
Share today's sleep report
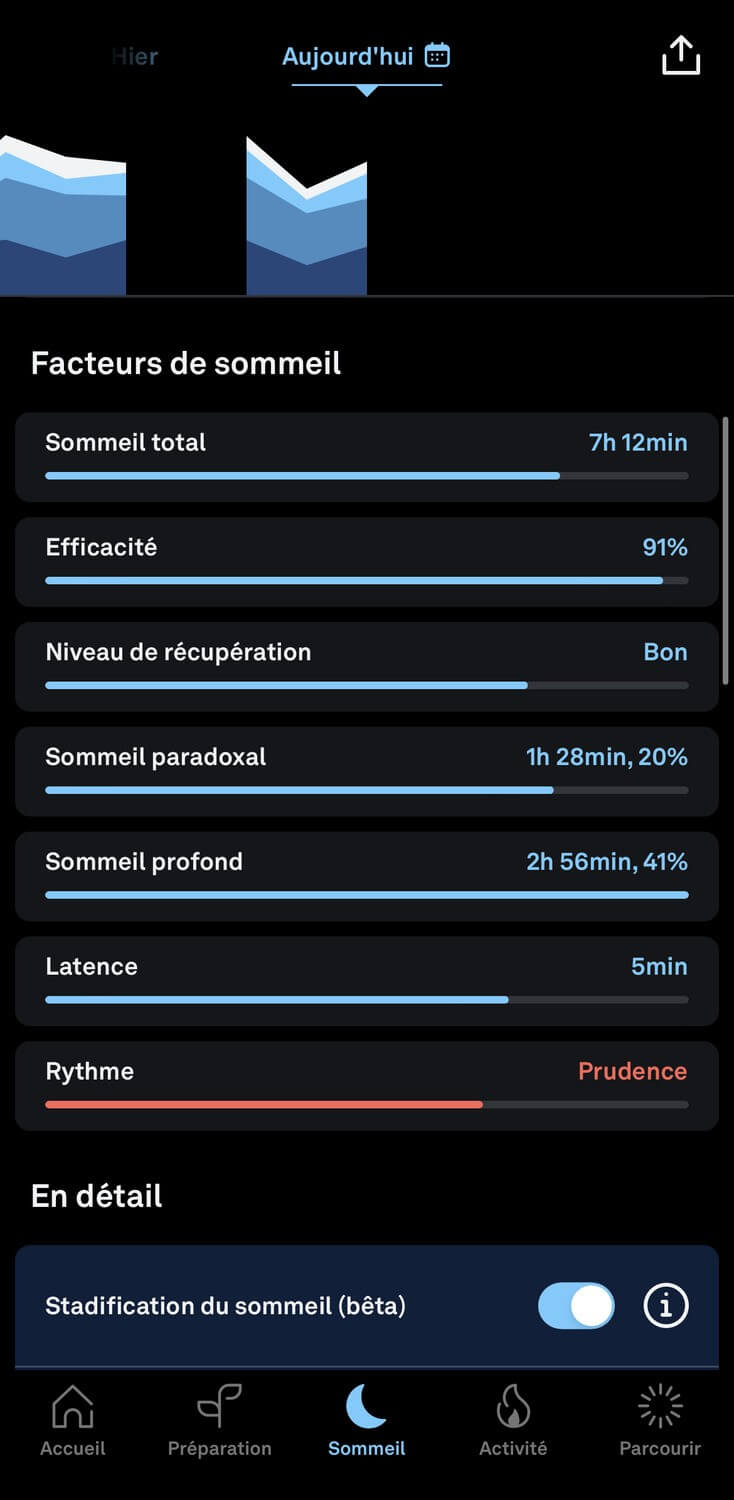681,55
